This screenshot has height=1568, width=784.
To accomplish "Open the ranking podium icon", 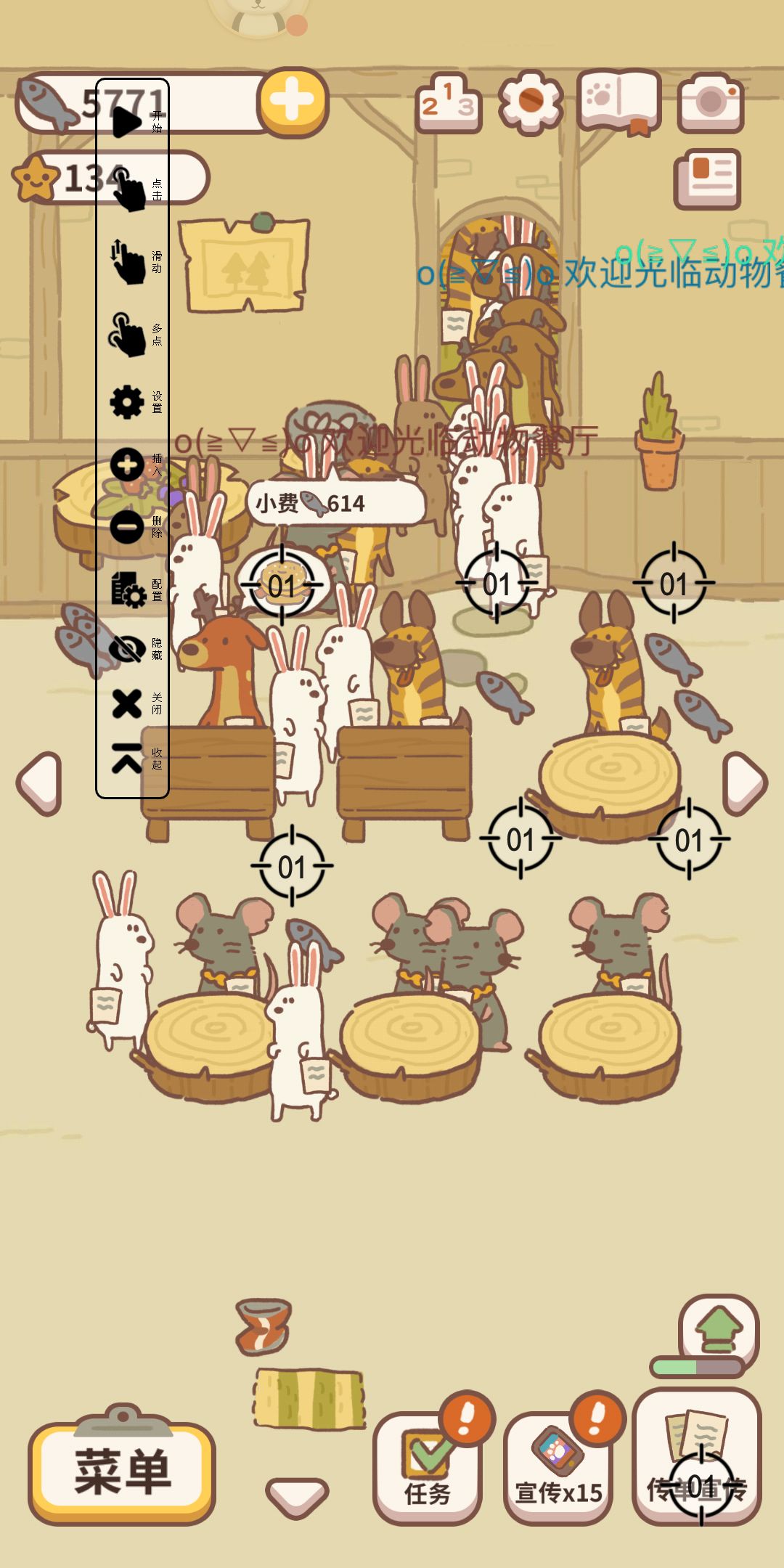I will point(449,104).
